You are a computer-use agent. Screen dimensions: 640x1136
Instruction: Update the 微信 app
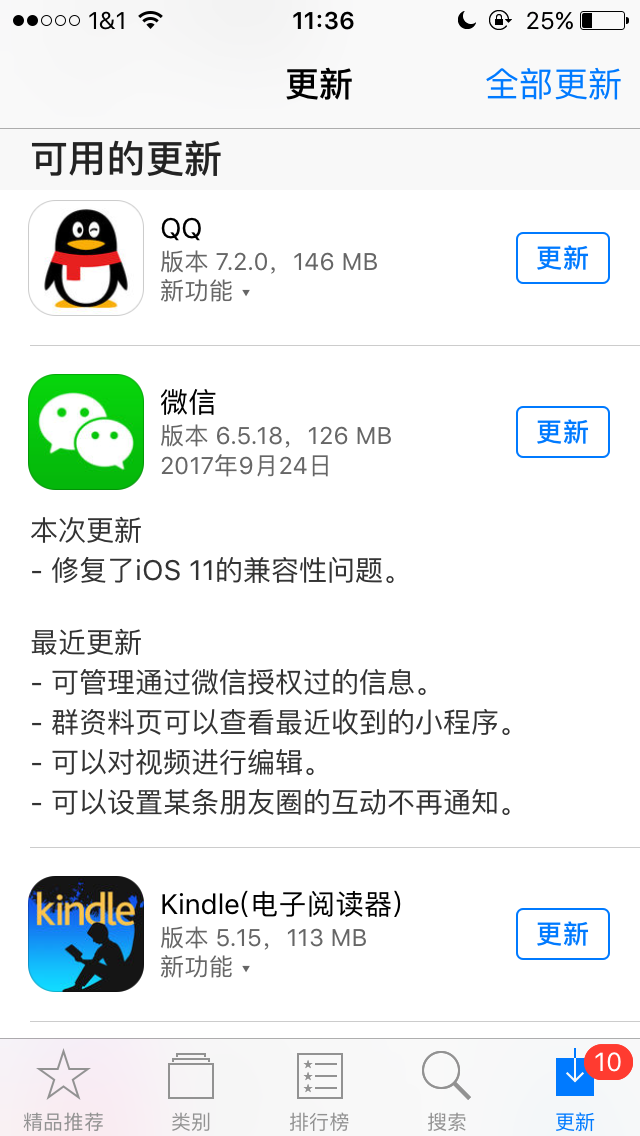562,432
